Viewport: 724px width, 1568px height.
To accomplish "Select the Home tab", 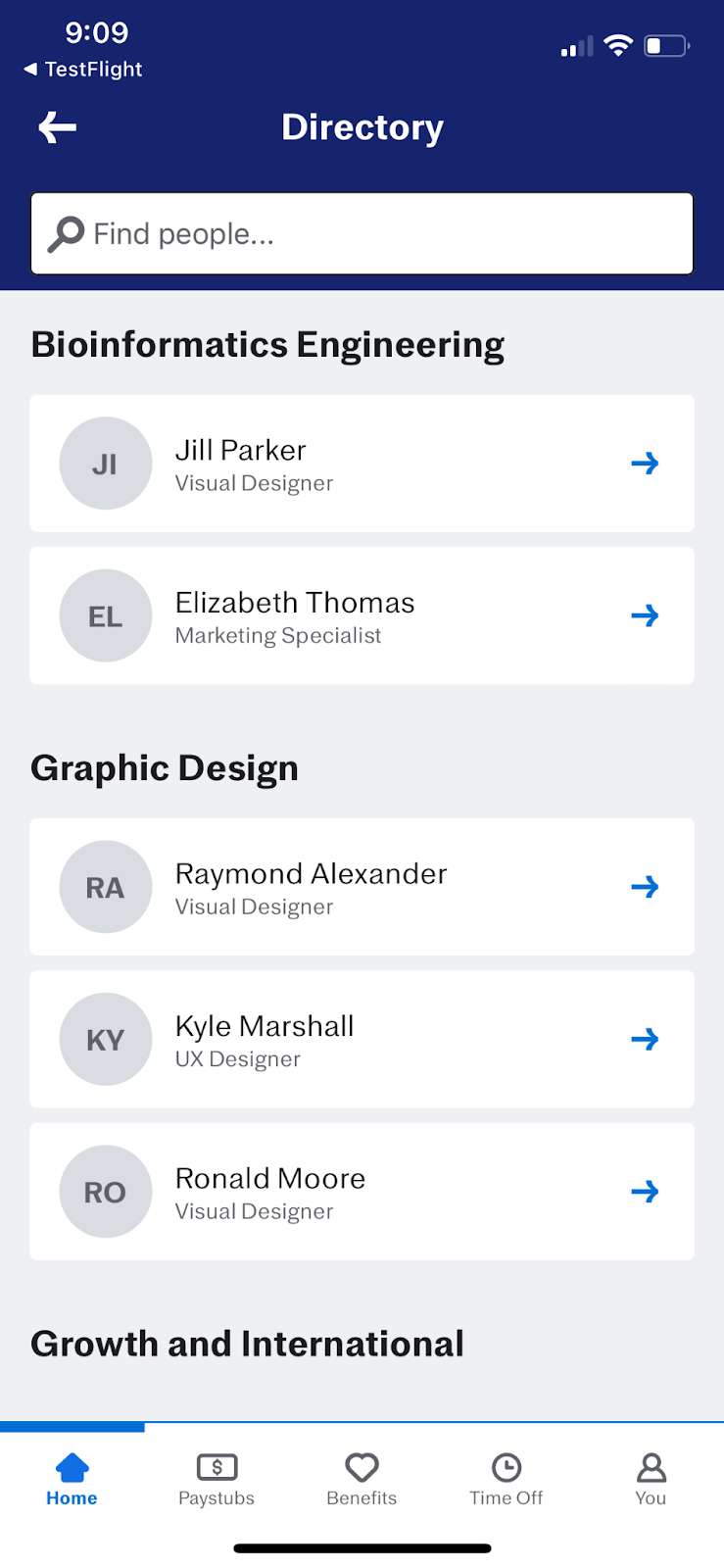I will point(72,1480).
